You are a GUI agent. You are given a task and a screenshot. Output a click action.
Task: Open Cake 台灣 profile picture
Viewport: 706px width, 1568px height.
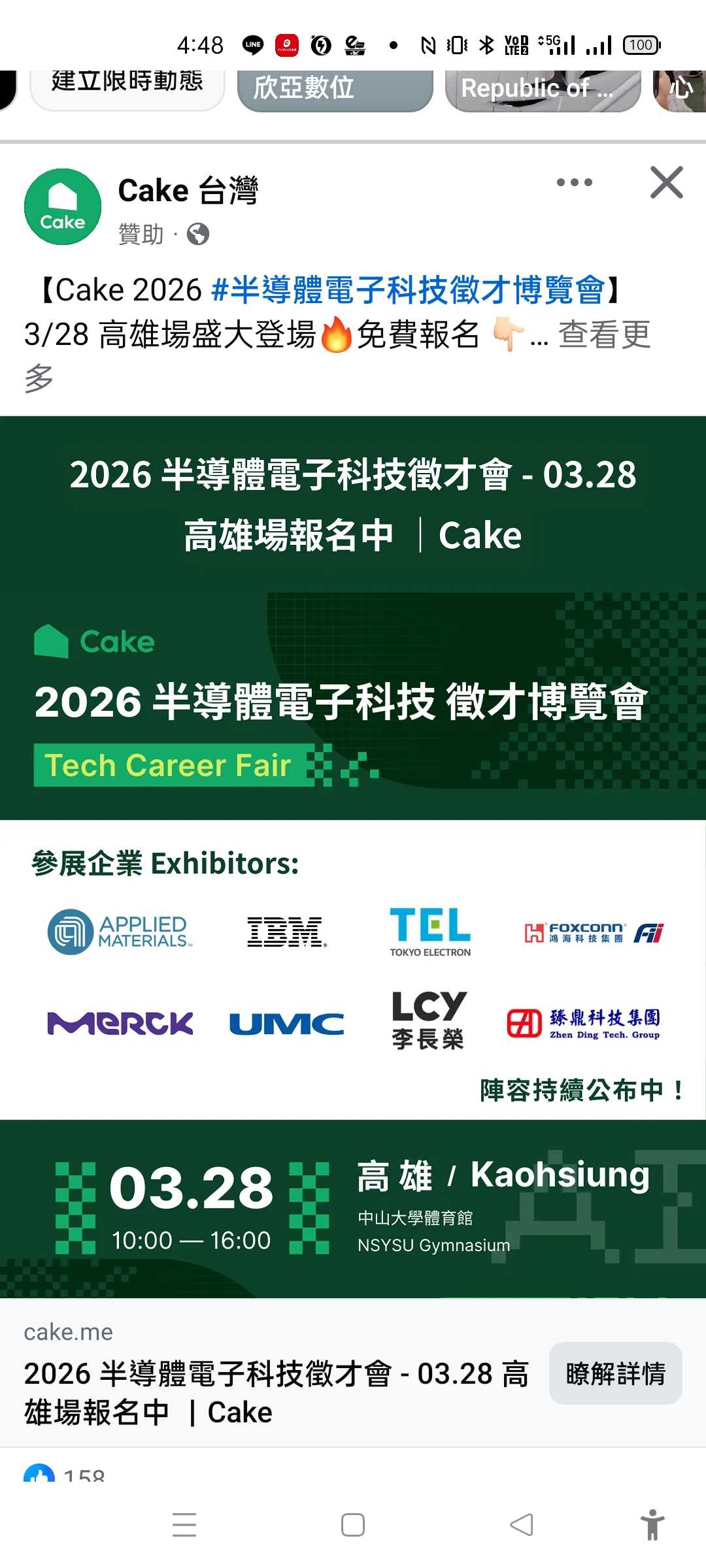[63, 207]
